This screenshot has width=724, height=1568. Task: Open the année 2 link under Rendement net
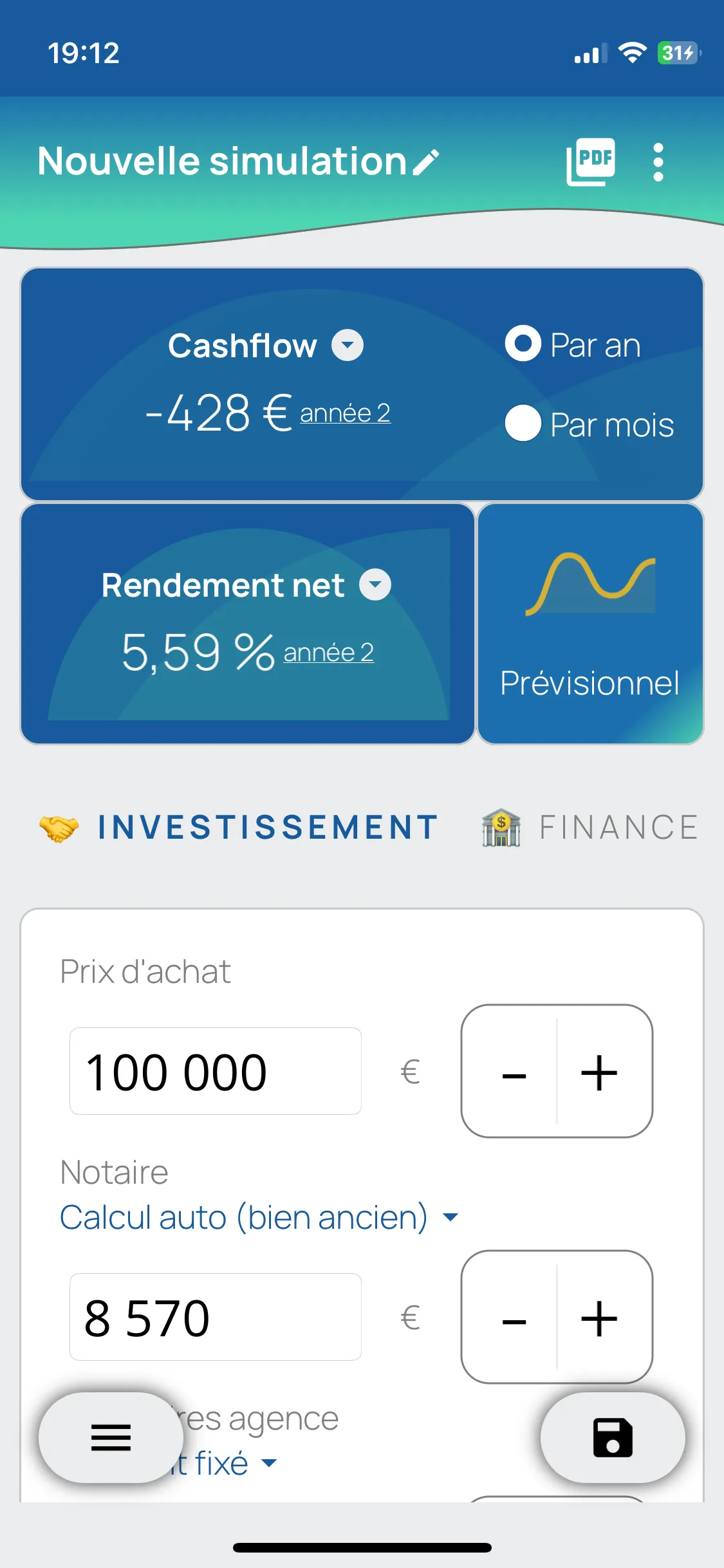coord(329,652)
